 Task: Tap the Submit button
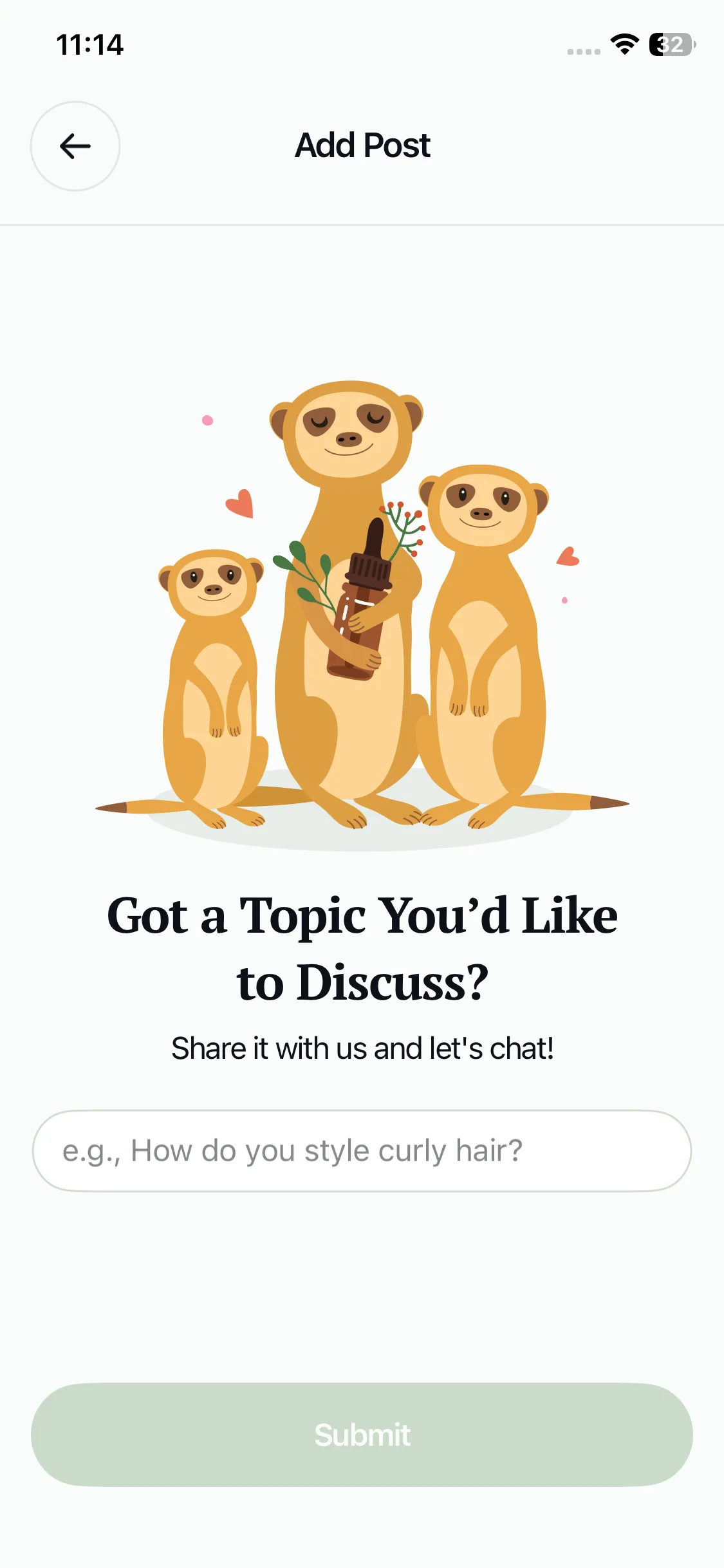pos(362,1434)
